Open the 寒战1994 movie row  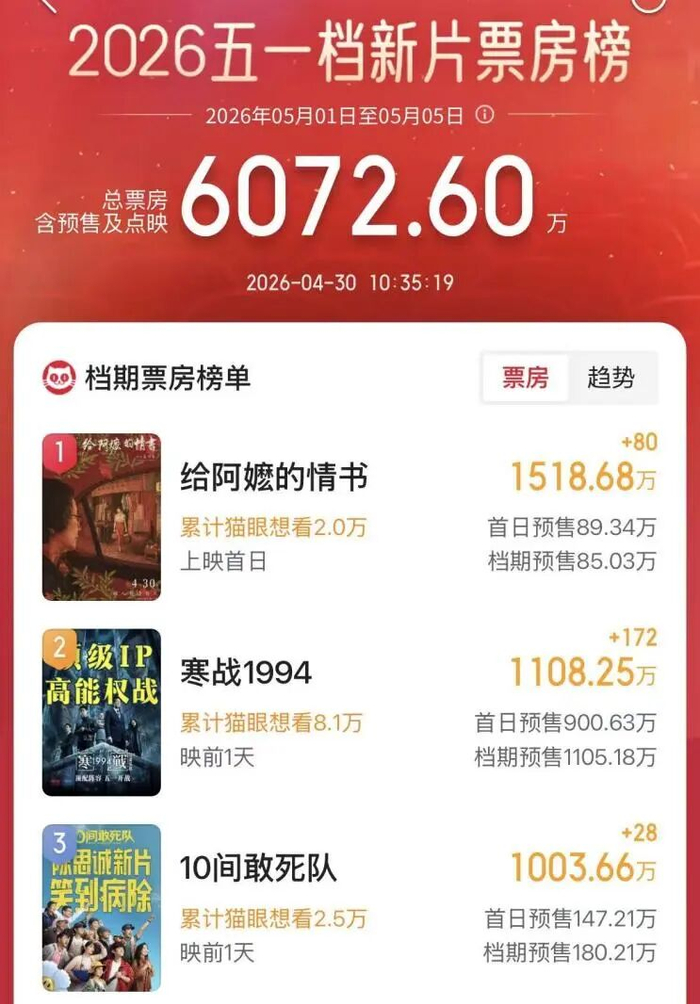point(350,712)
